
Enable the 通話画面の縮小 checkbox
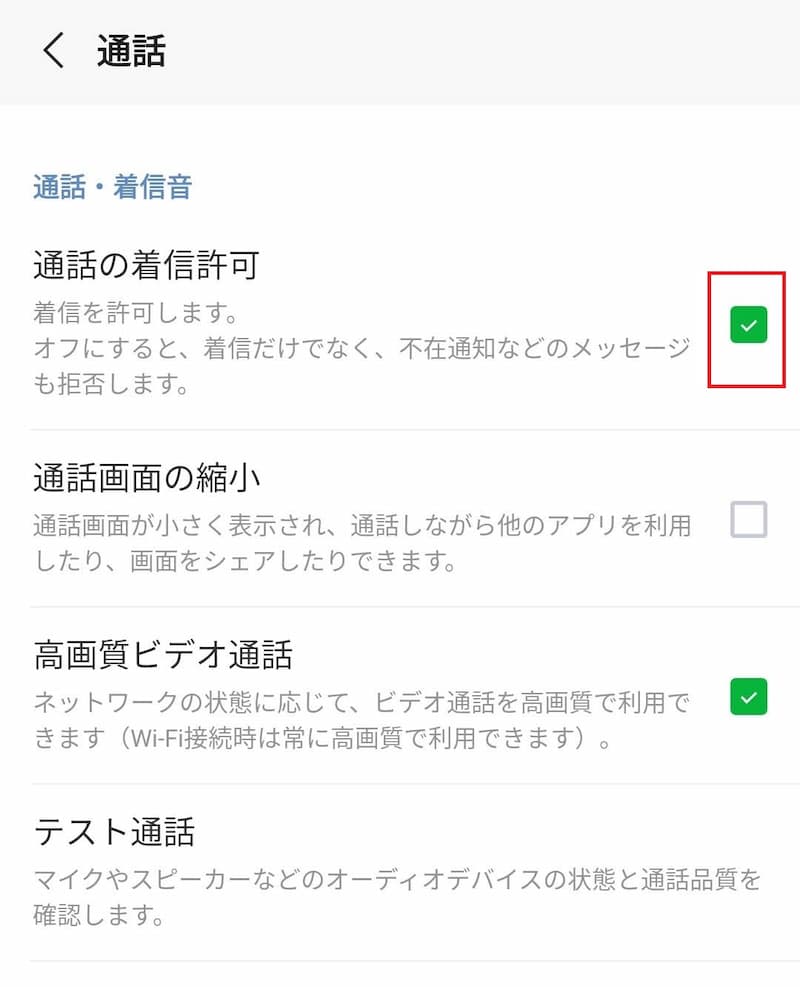point(749,520)
